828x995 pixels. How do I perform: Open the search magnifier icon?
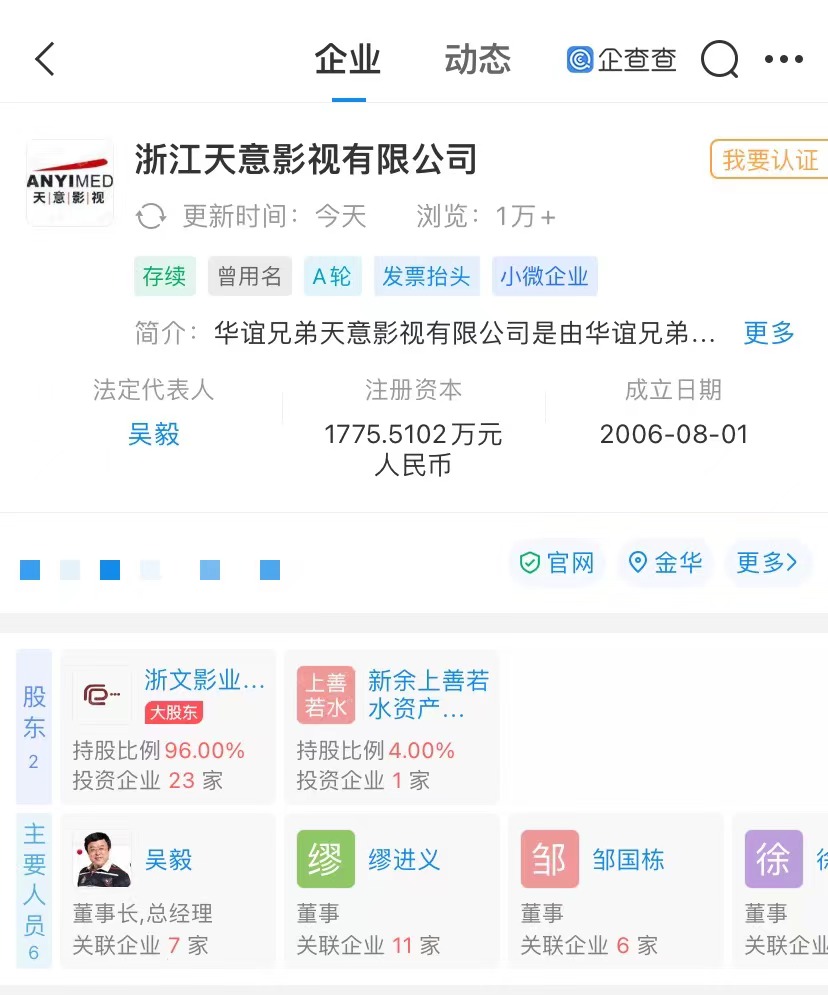(x=719, y=60)
